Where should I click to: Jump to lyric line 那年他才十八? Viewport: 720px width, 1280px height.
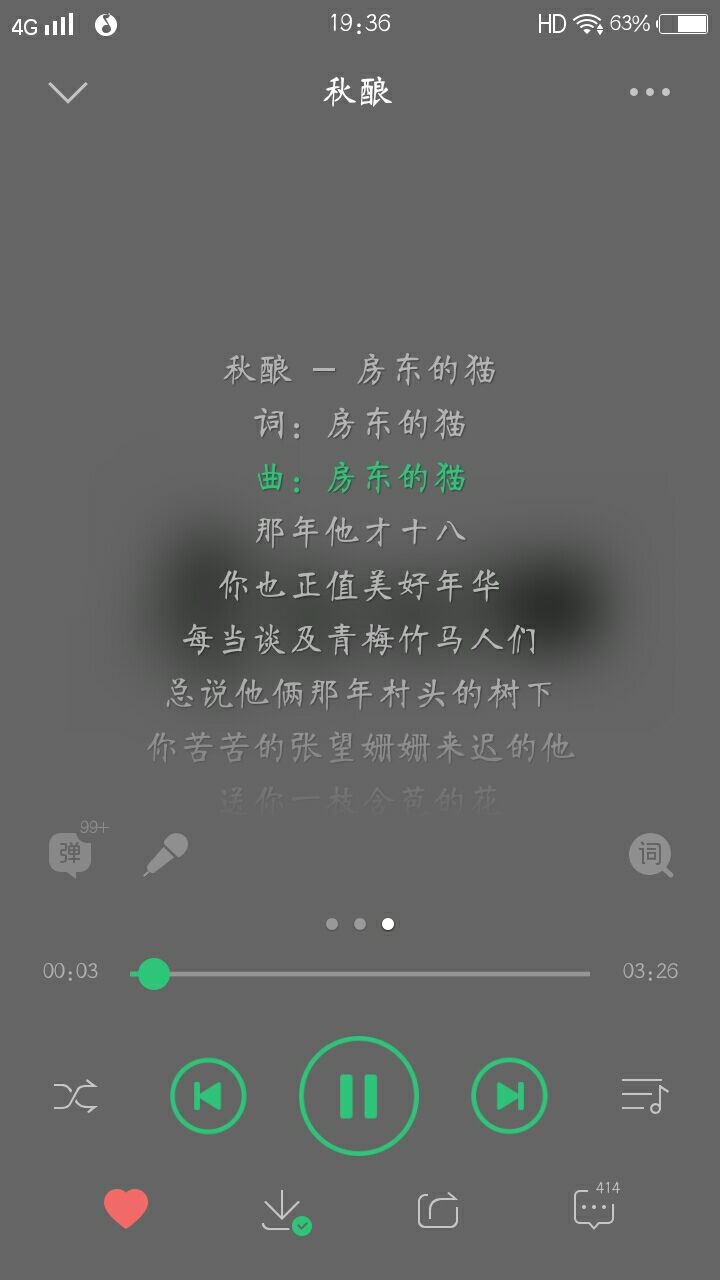[360, 531]
